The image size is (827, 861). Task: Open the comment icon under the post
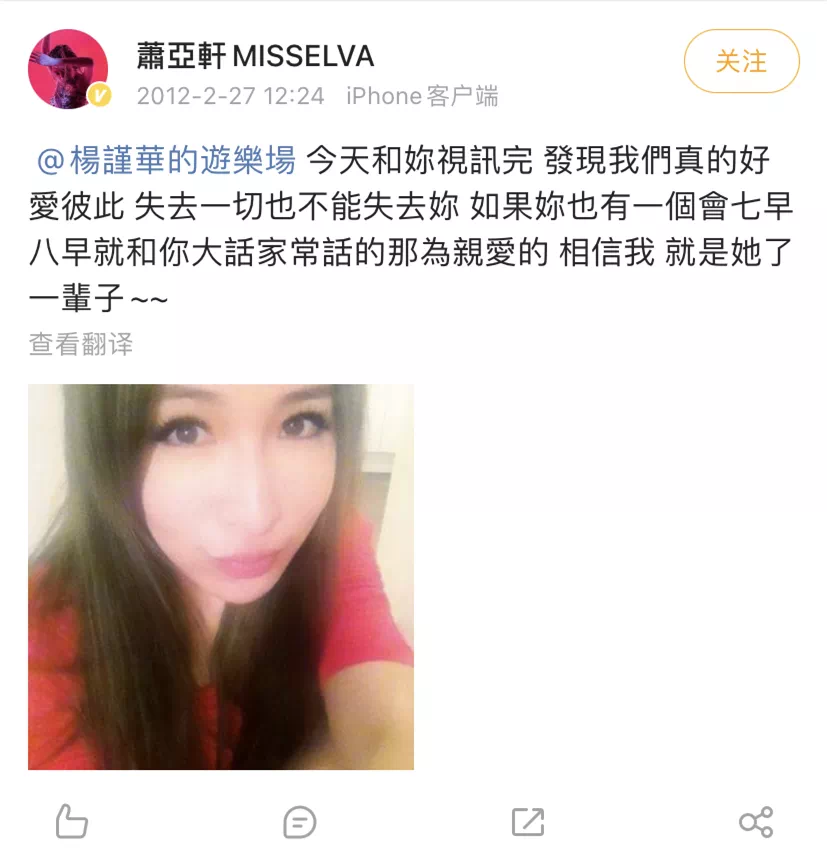click(x=299, y=822)
